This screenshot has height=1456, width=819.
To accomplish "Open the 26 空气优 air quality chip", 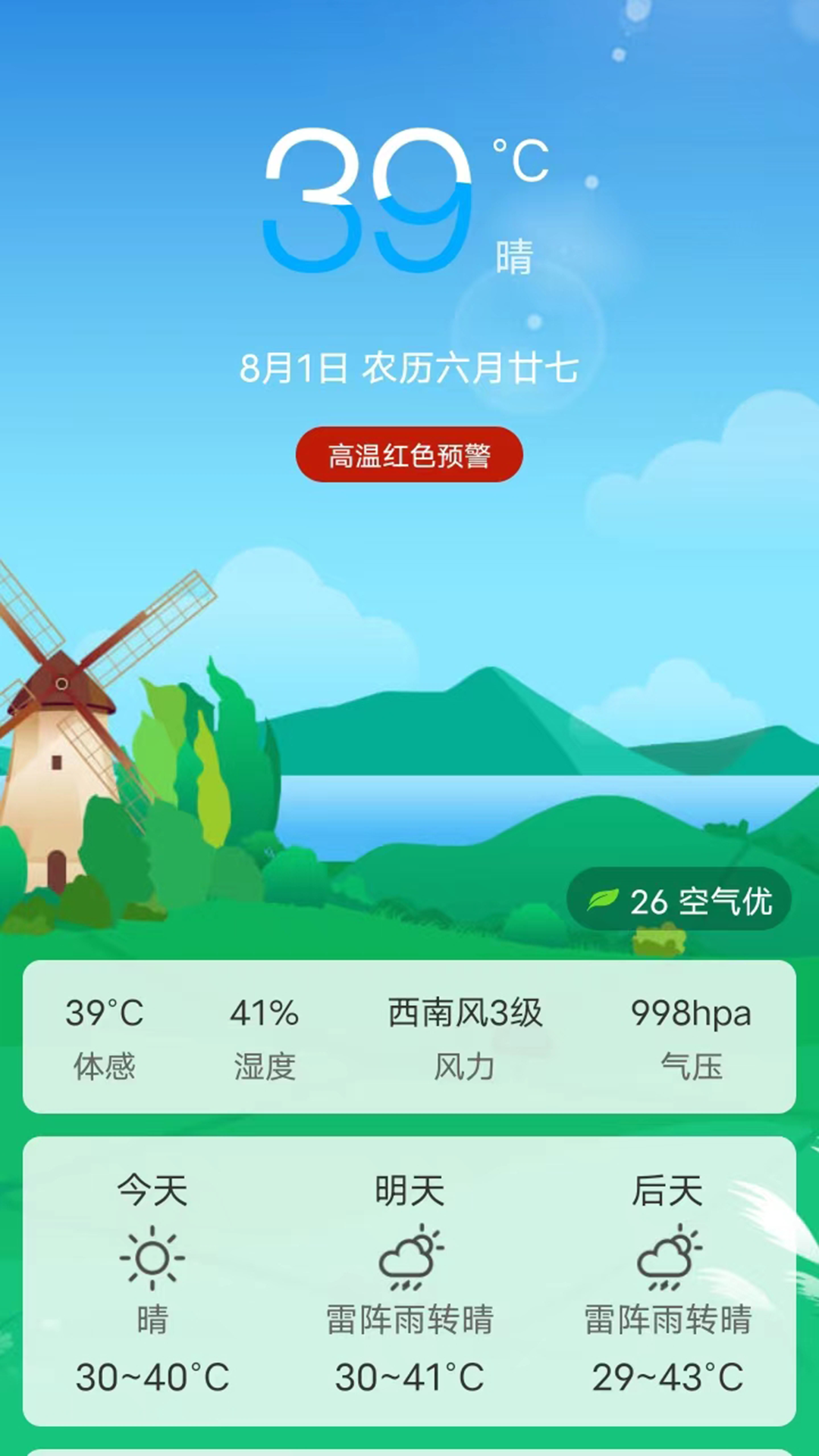I will [679, 901].
